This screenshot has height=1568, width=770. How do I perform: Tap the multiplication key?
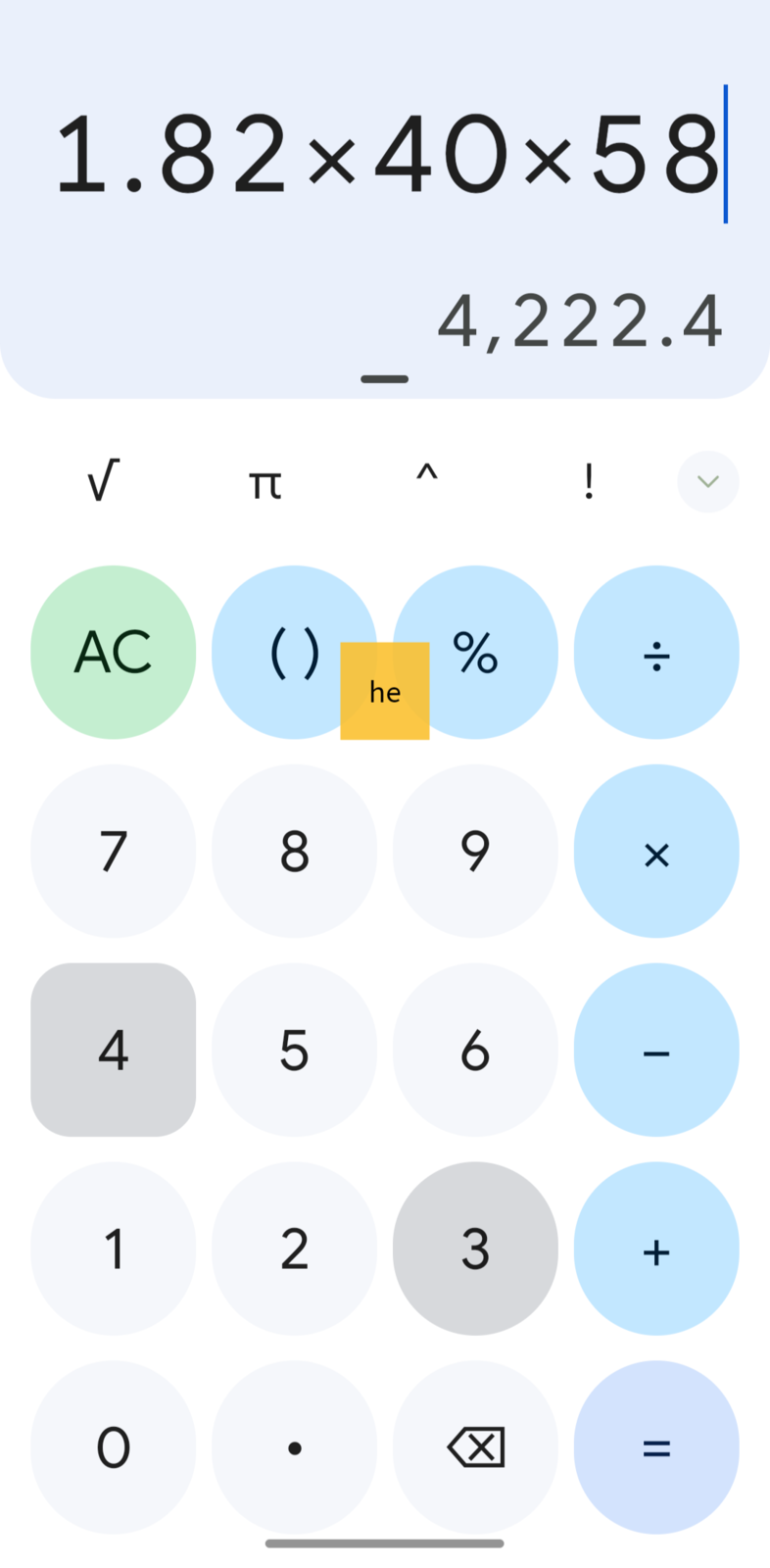[656, 851]
